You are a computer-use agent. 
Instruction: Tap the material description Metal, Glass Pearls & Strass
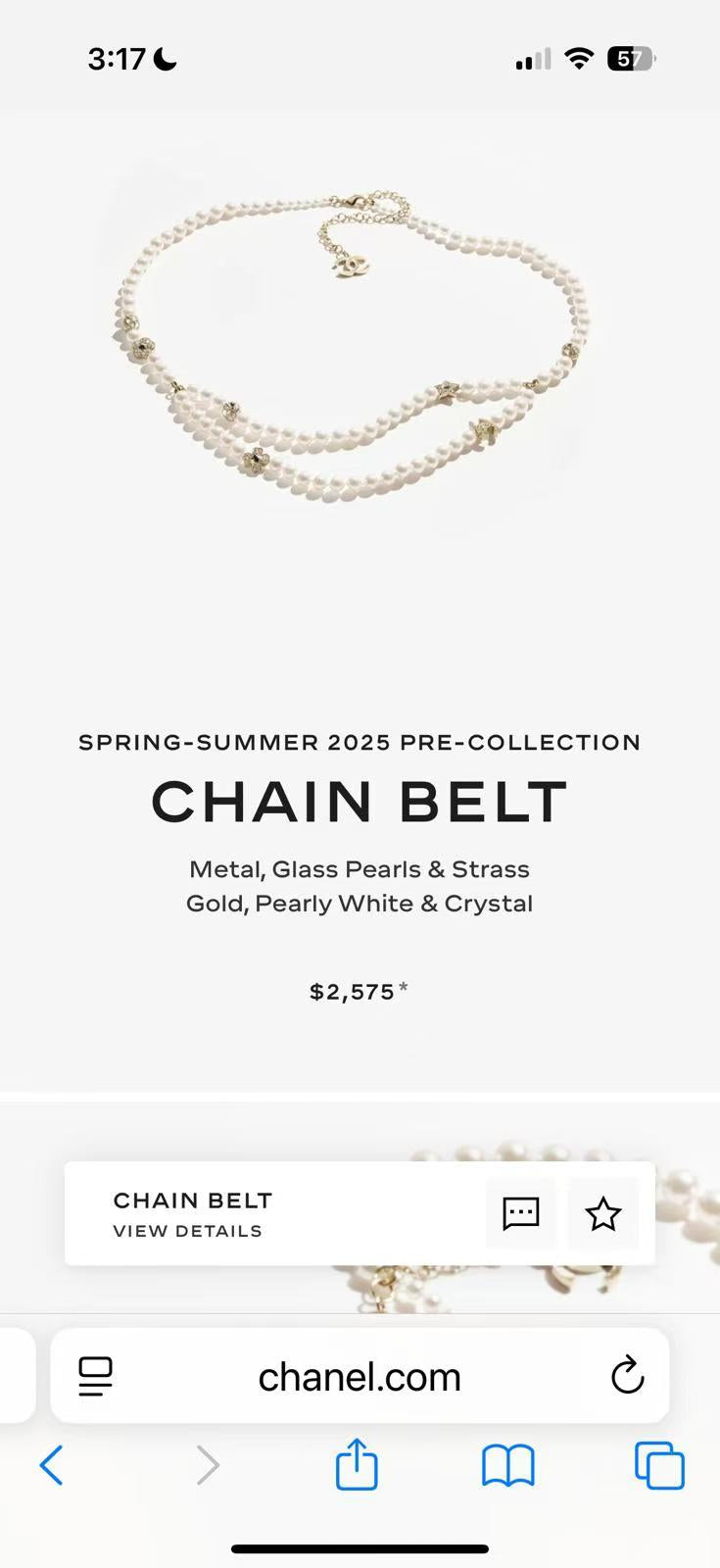pyautogui.click(x=360, y=869)
